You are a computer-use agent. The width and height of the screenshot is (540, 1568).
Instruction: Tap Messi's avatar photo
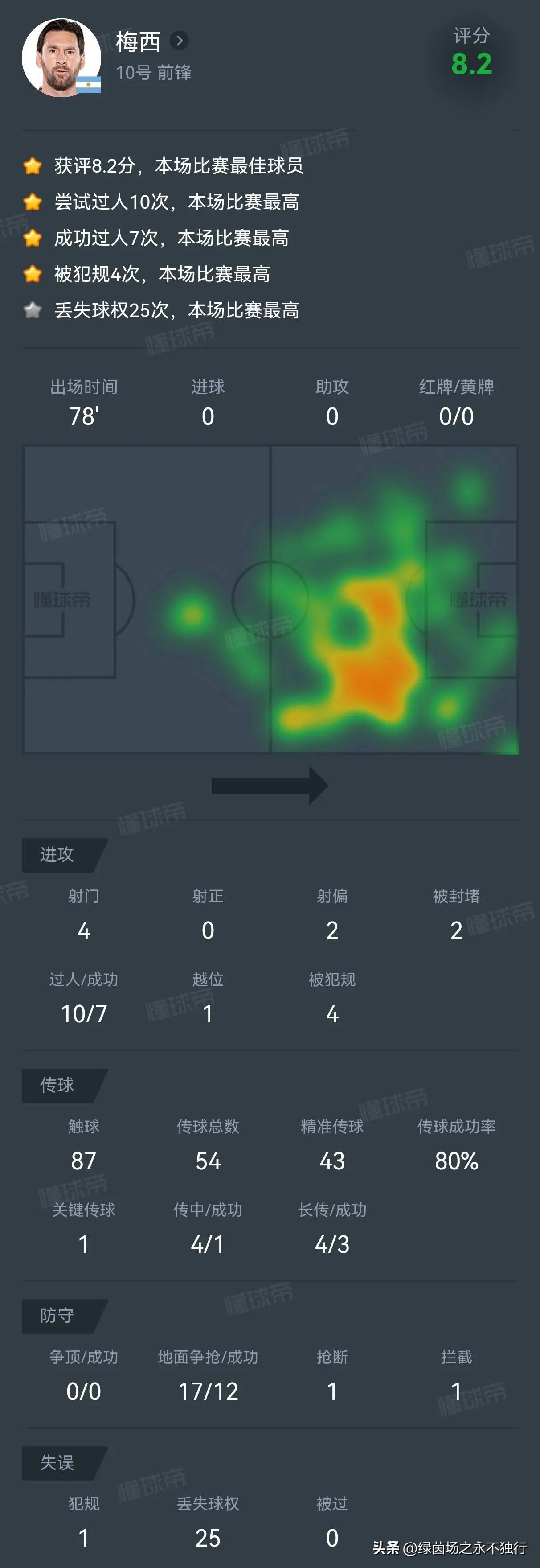click(x=61, y=58)
